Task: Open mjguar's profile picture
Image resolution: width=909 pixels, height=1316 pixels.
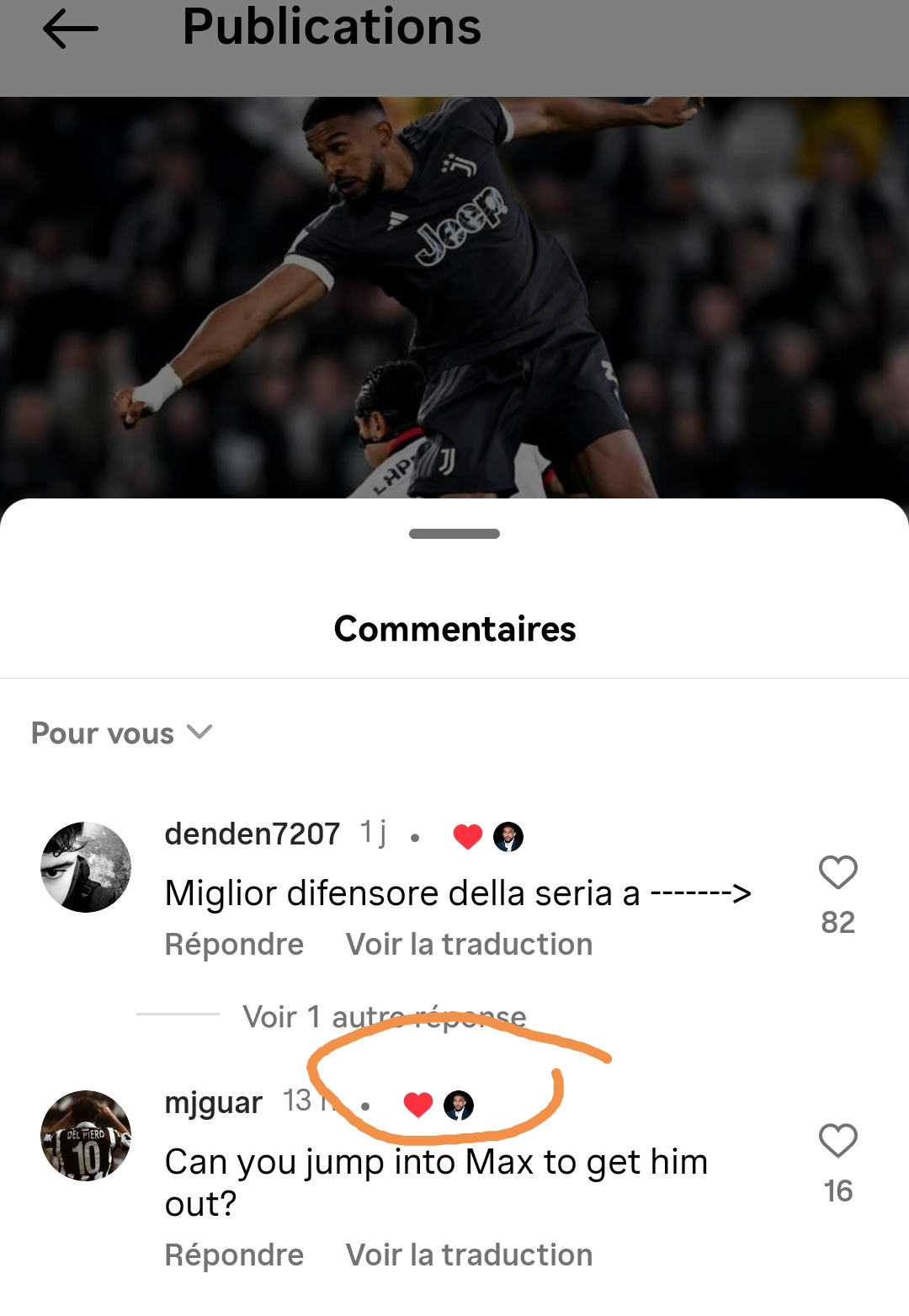Action: coord(86,1135)
